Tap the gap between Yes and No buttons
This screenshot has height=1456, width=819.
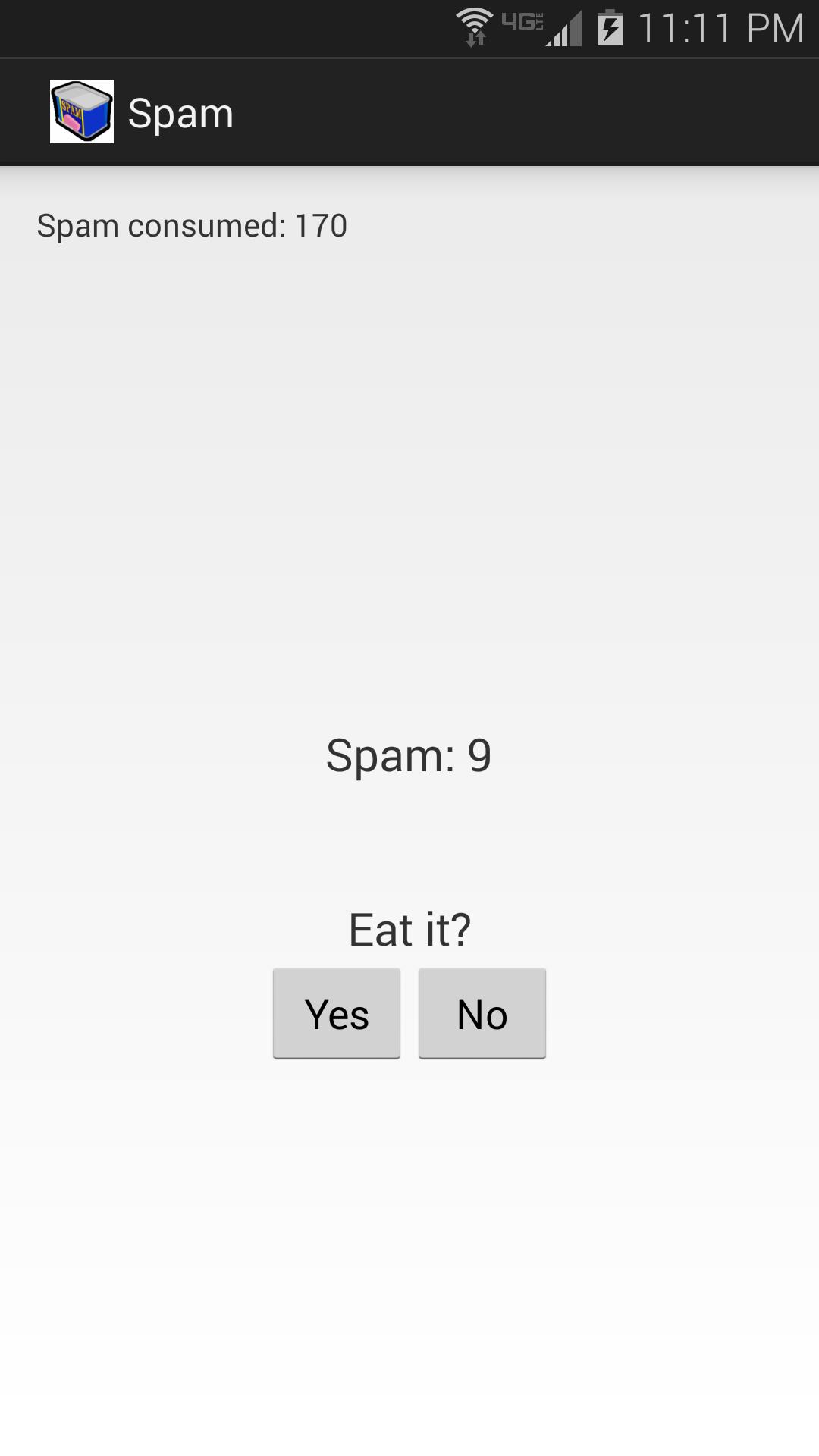click(x=409, y=1012)
